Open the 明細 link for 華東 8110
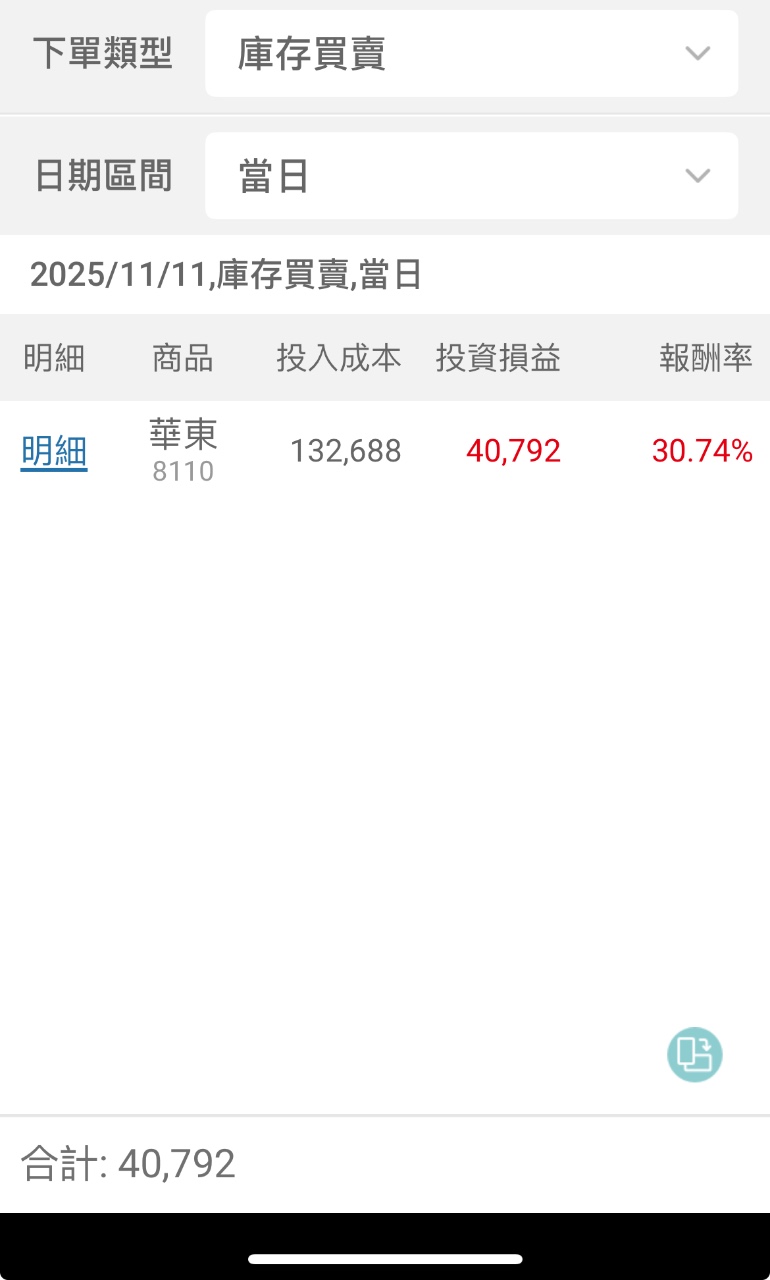 tap(54, 452)
